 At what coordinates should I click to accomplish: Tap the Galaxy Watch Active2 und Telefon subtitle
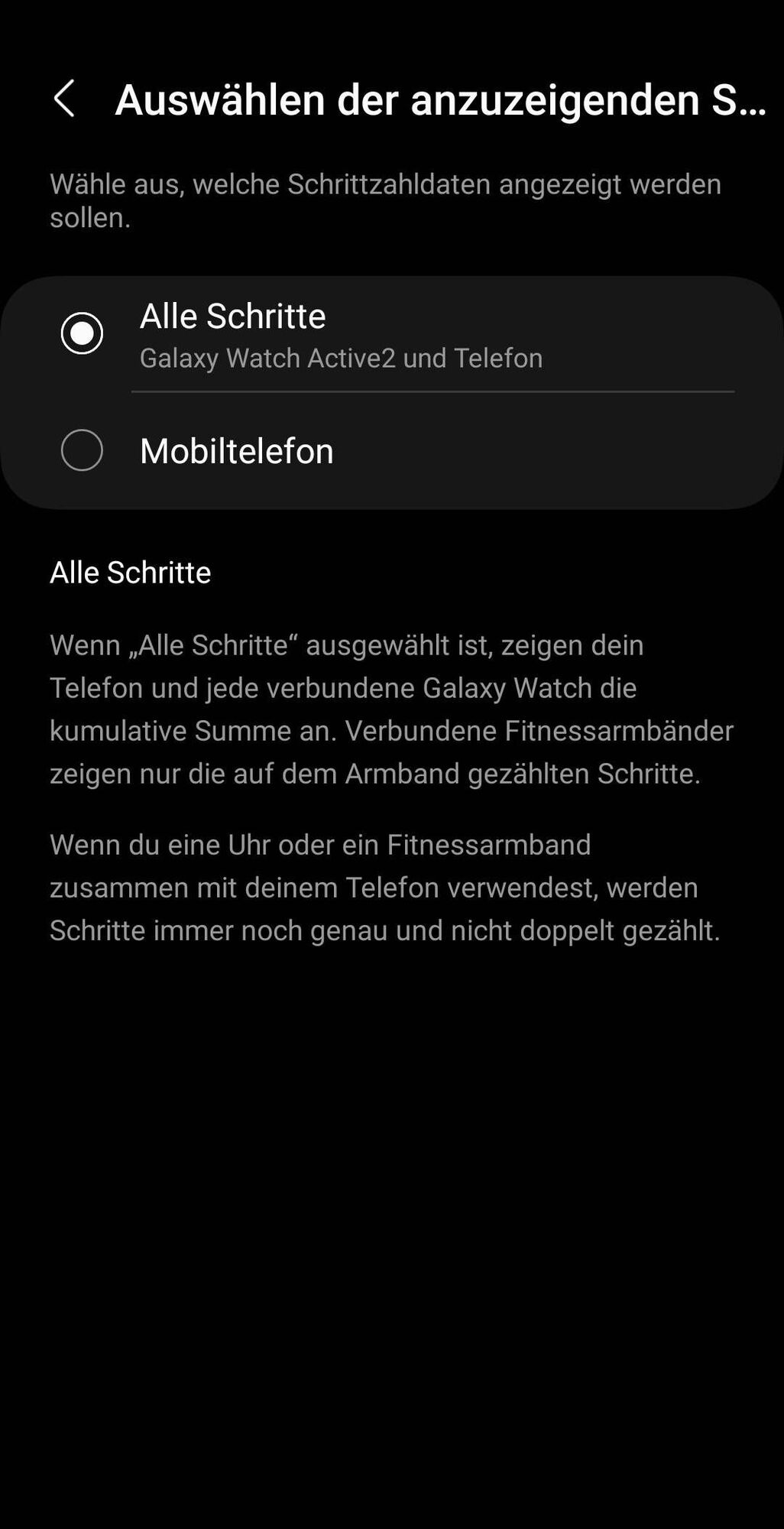[x=340, y=358]
